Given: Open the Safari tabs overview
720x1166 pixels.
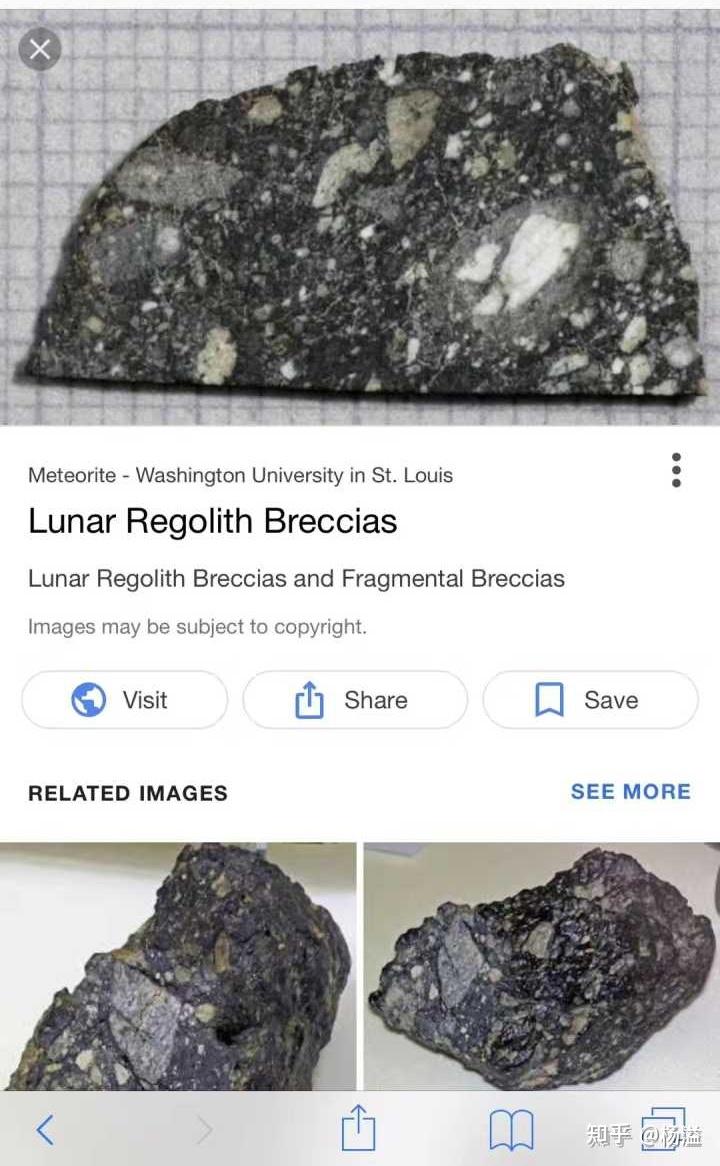Looking at the screenshot, I should coord(663,1128).
